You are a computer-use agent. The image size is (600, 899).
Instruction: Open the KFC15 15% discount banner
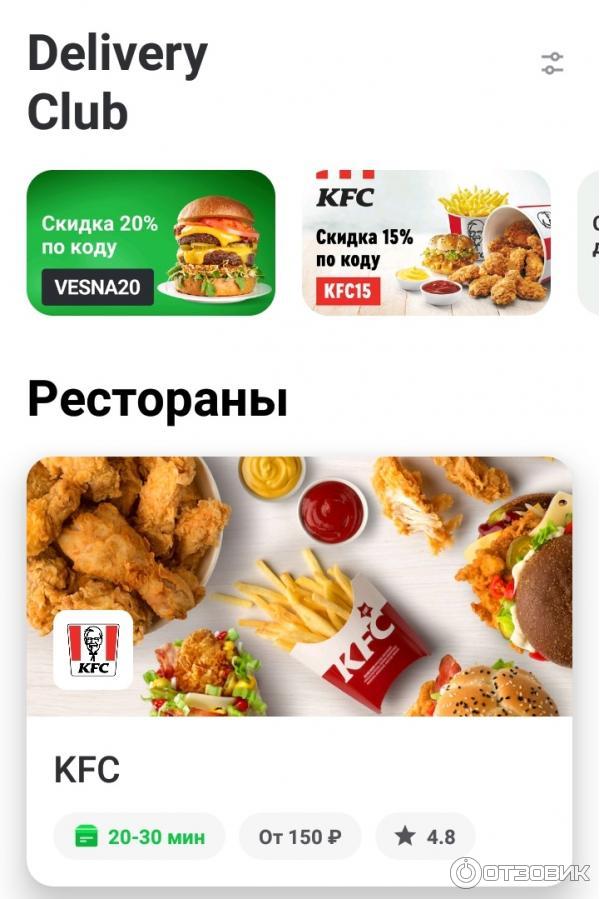click(426, 243)
